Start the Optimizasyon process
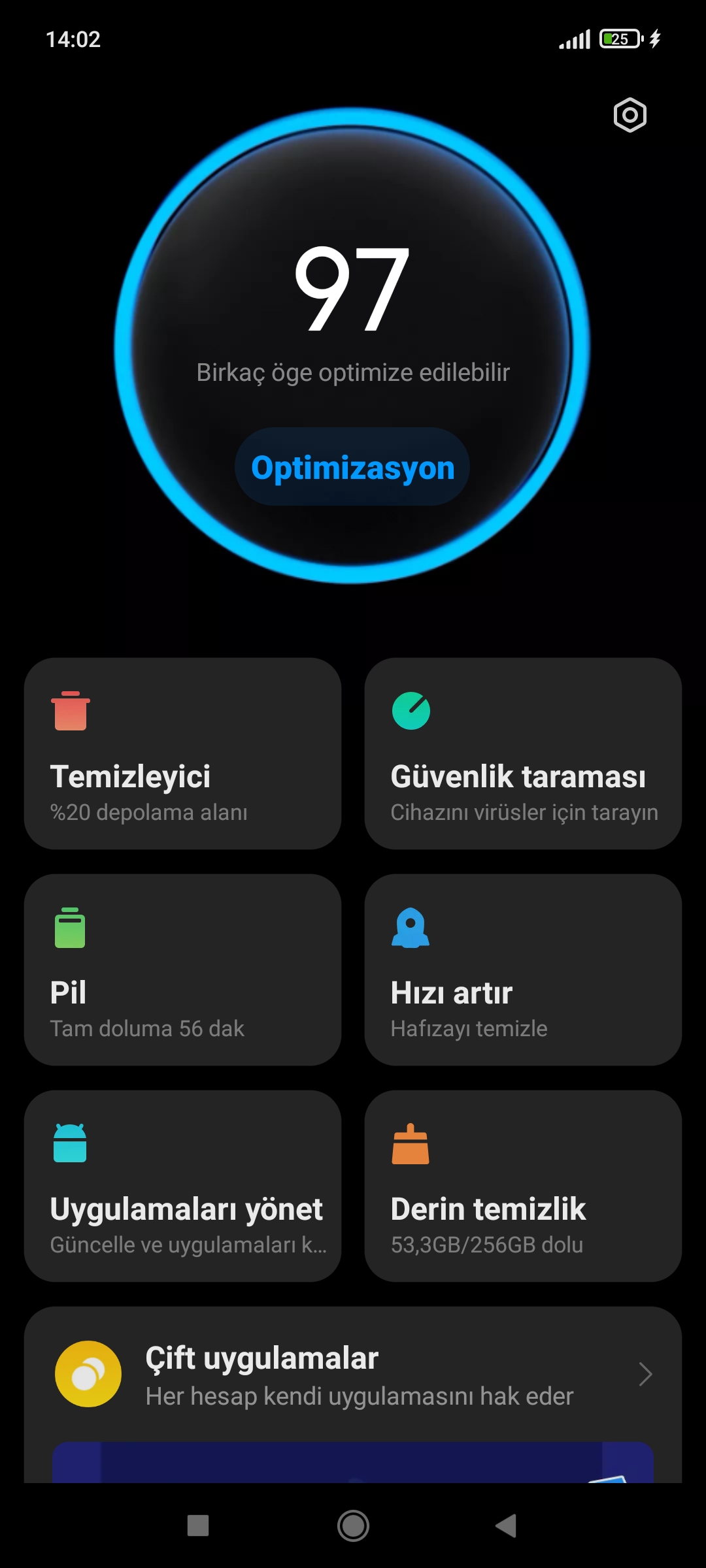706x1568 pixels. (352, 467)
